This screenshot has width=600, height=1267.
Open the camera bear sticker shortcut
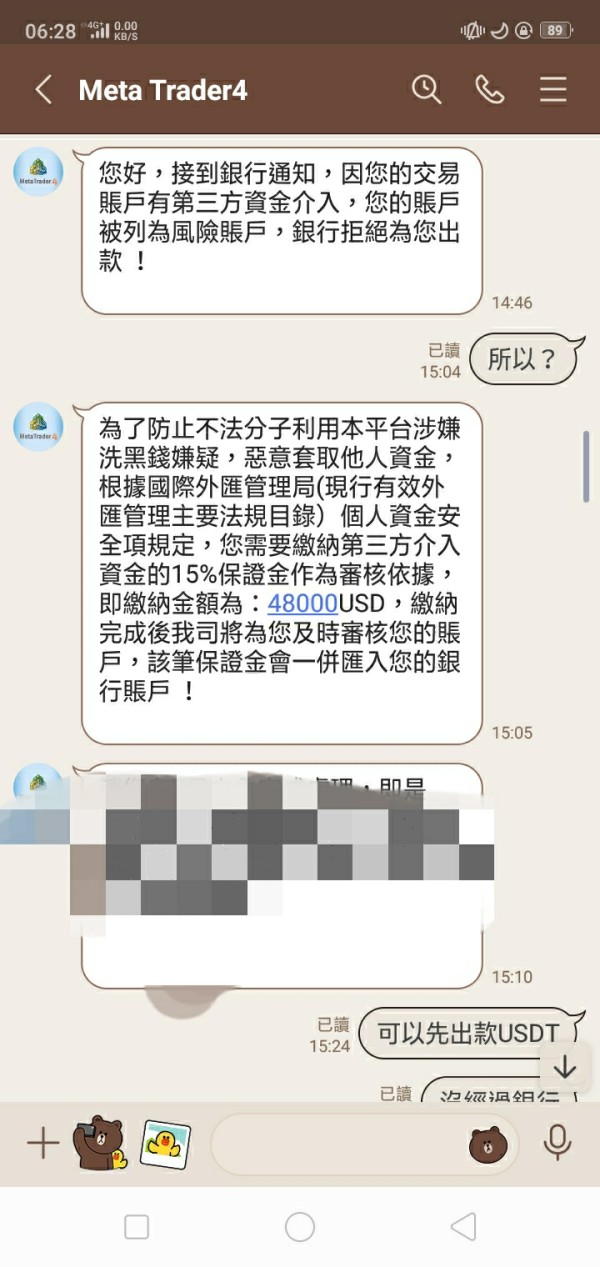point(102,1143)
